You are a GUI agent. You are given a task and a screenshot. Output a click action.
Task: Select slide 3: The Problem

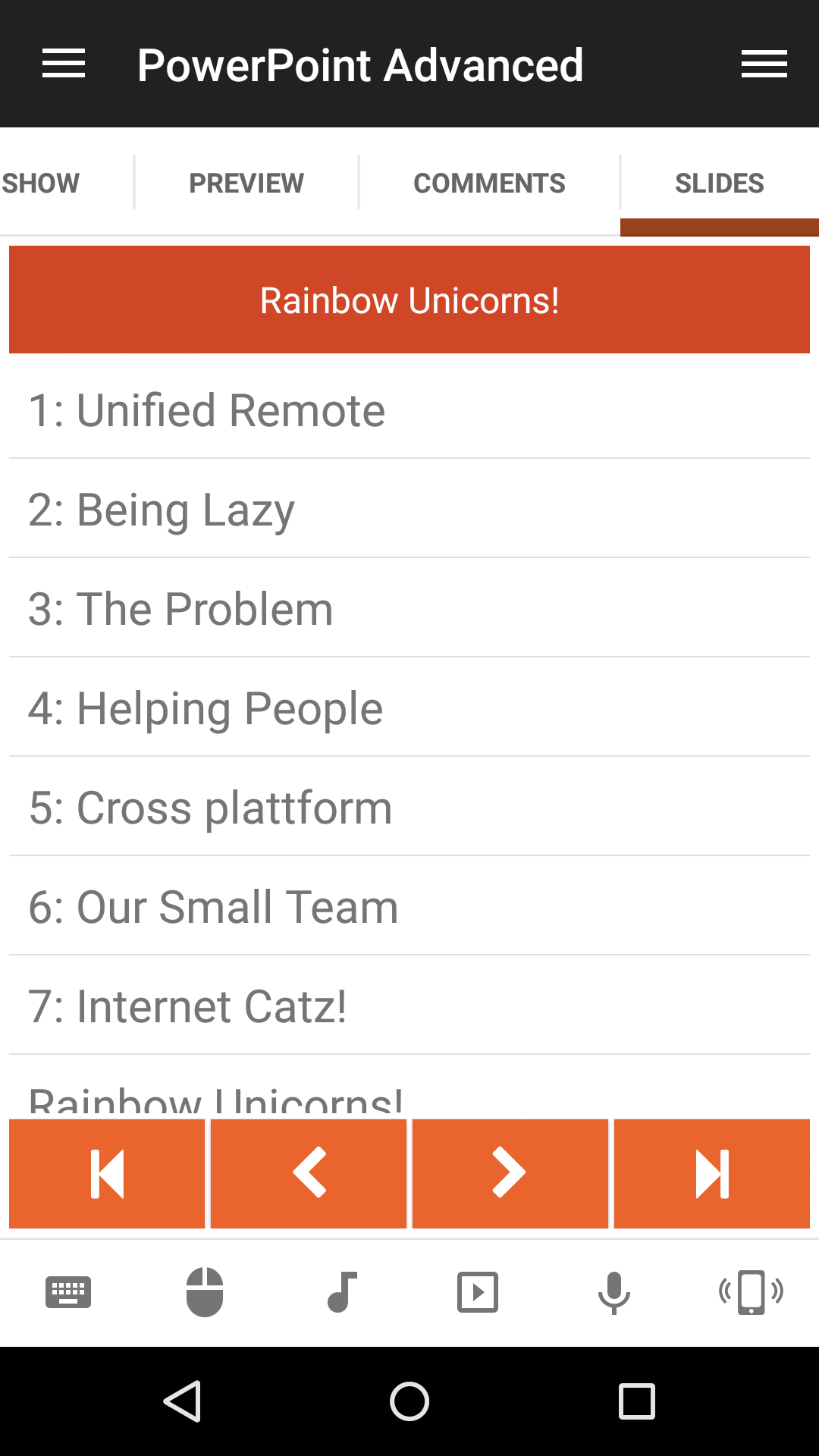tap(409, 609)
